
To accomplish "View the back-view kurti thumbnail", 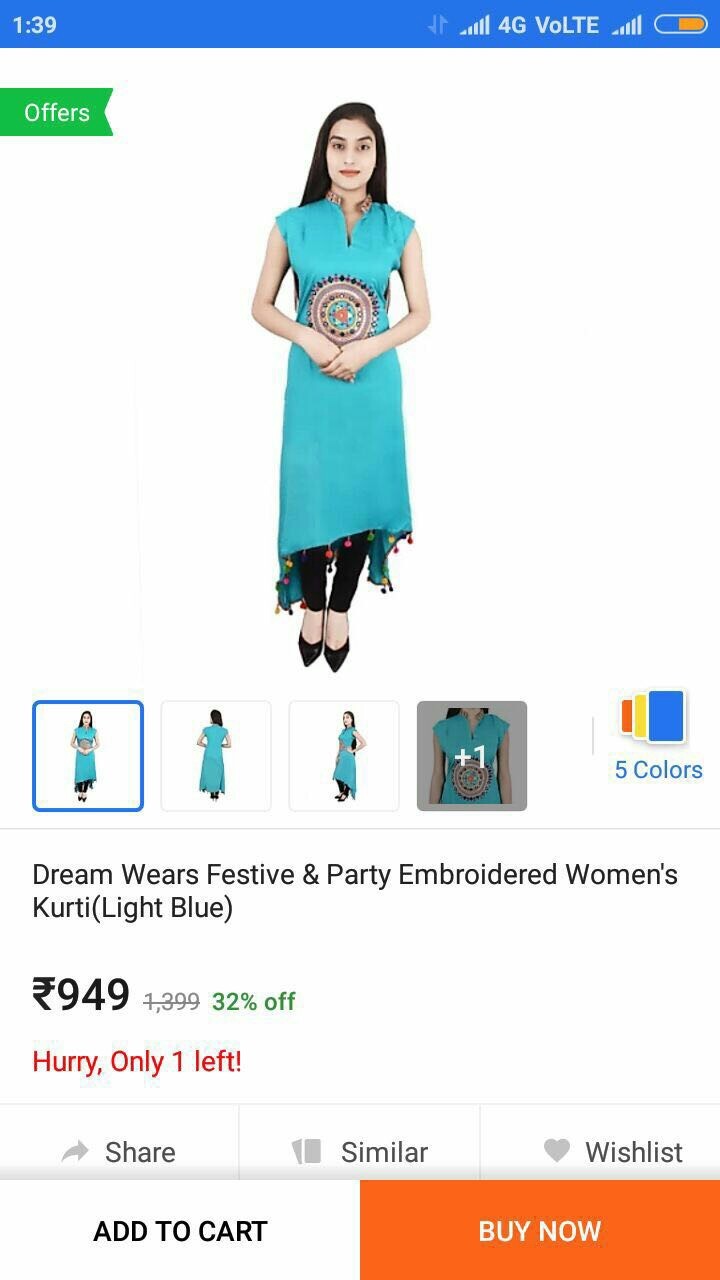I will click(x=216, y=756).
